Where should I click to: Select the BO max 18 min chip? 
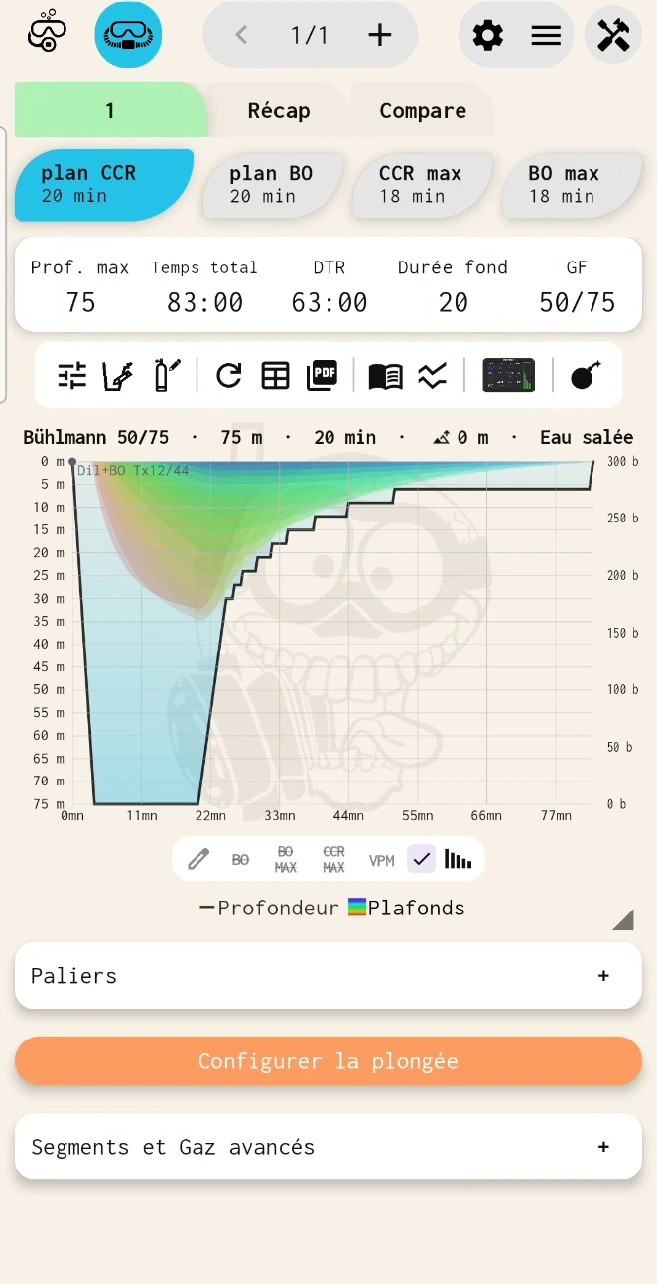point(570,184)
